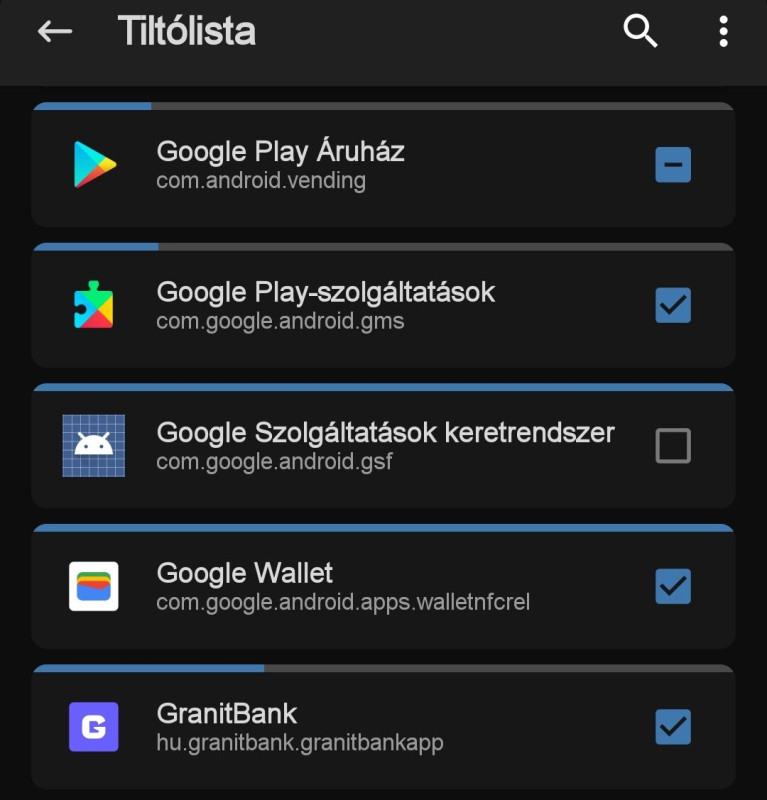Go back from Tiltólista
The height and width of the screenshot is (800, 767).
pos(55,32)
